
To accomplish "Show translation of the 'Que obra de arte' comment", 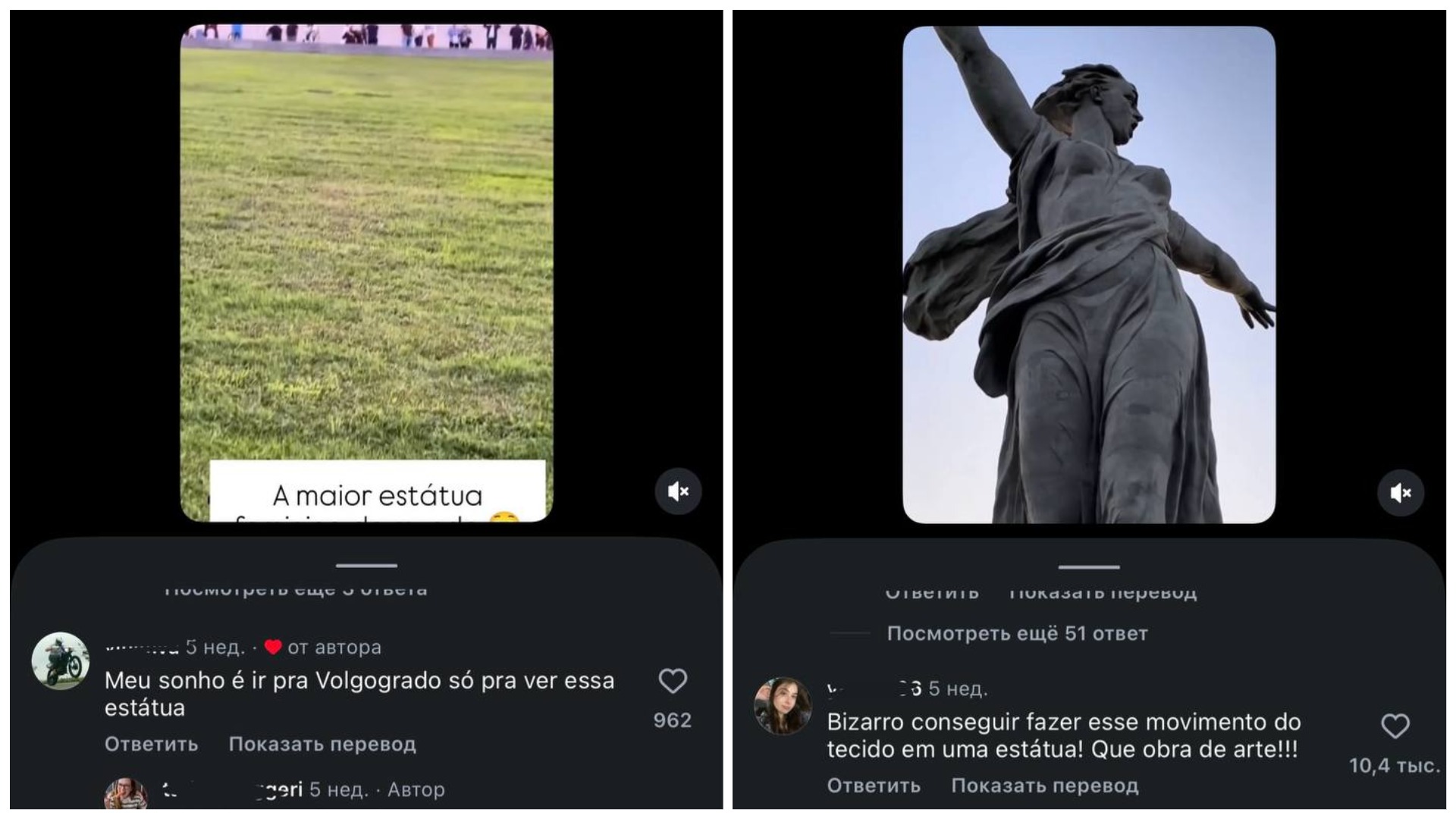I will pyautogui.click(x=1045, y=786).
